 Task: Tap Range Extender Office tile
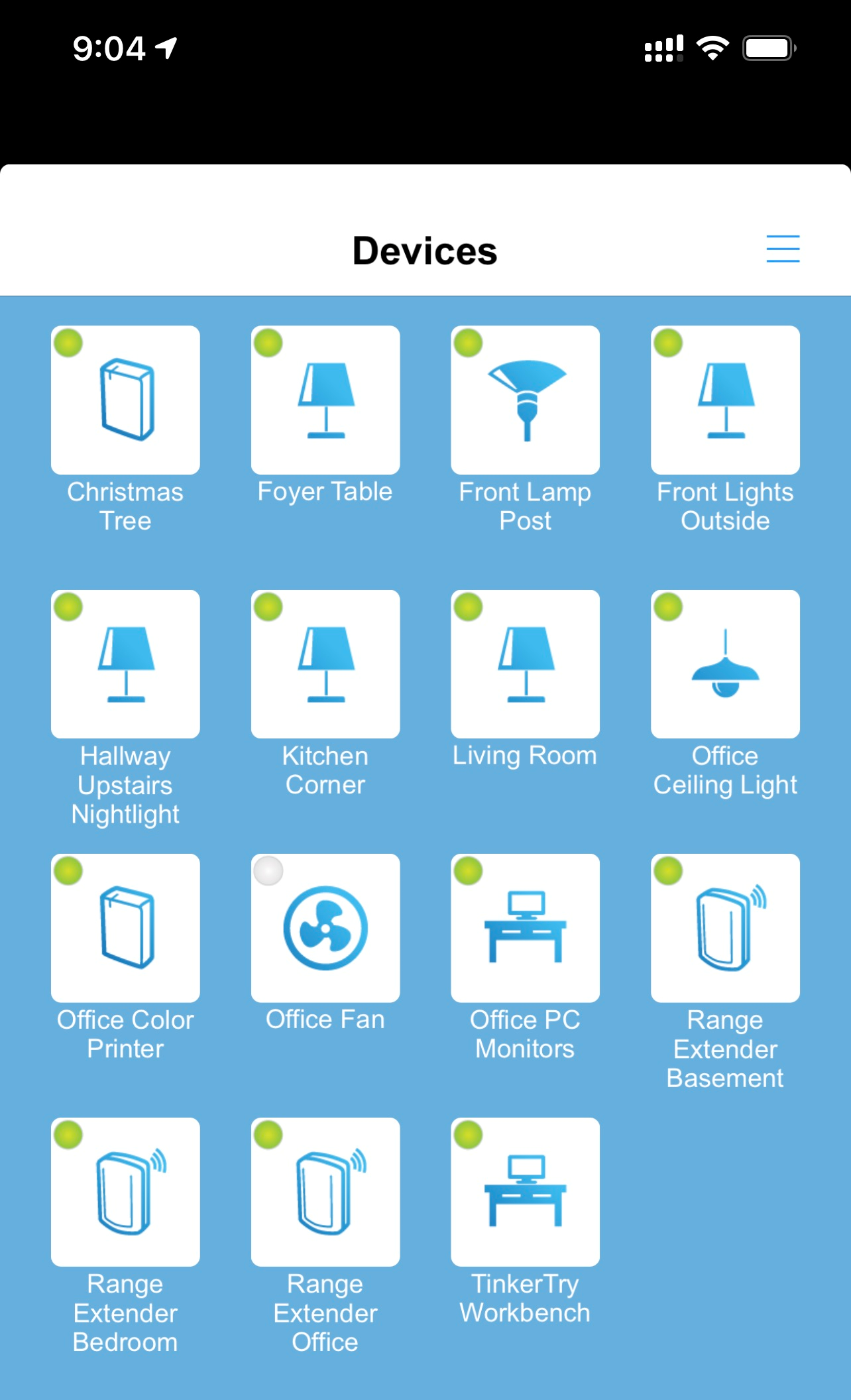point(325,1192)
